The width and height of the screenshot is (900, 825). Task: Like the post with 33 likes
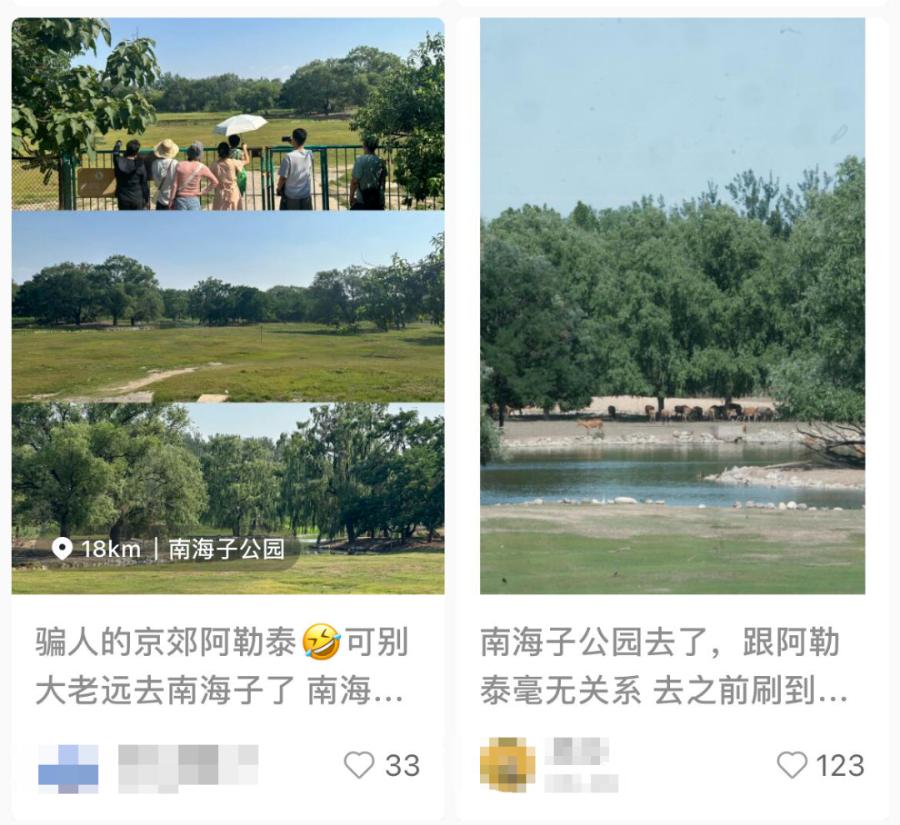359,765
